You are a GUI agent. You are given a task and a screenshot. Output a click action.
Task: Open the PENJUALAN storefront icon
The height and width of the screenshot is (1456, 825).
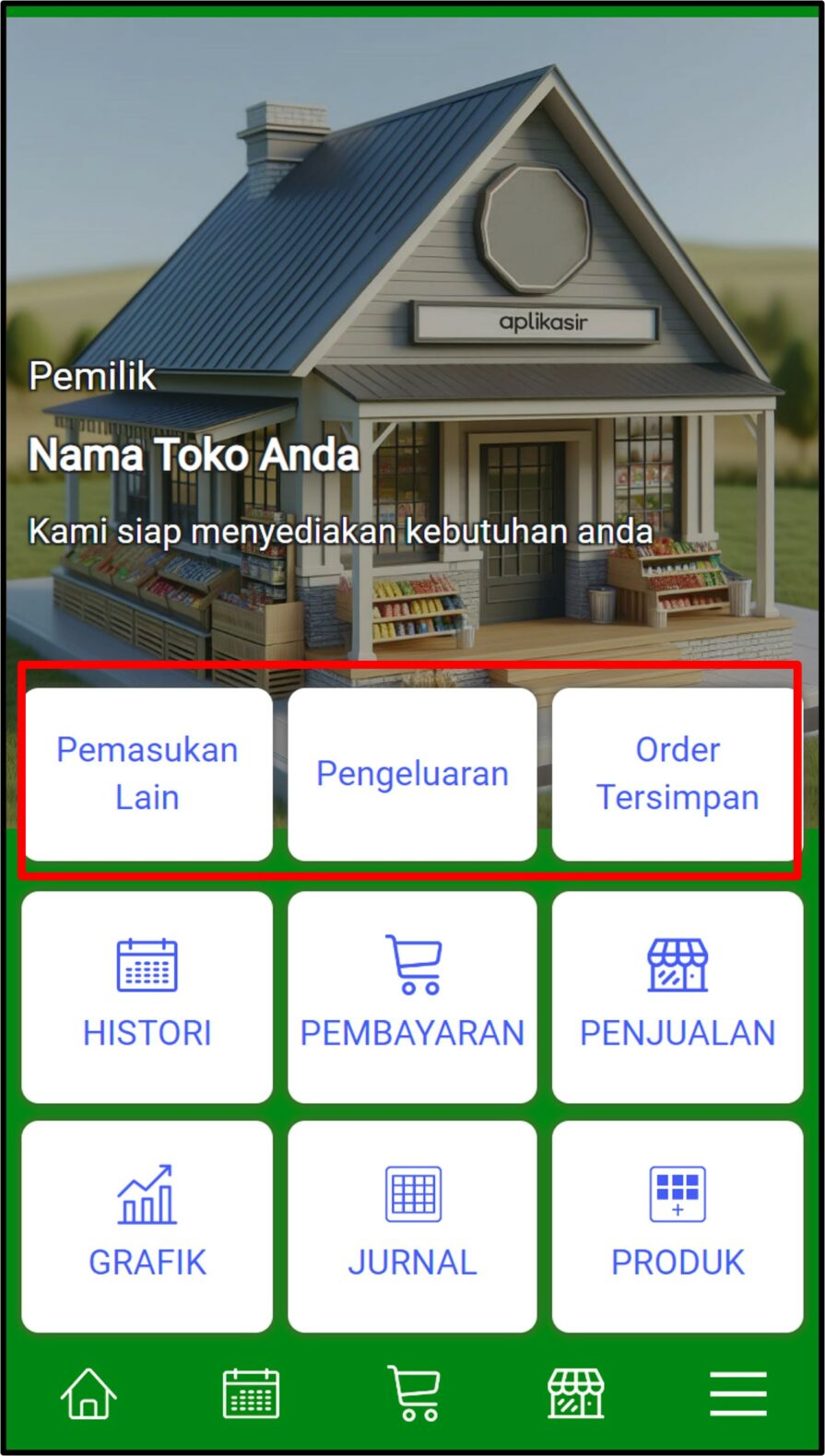(x=678, y=965)
